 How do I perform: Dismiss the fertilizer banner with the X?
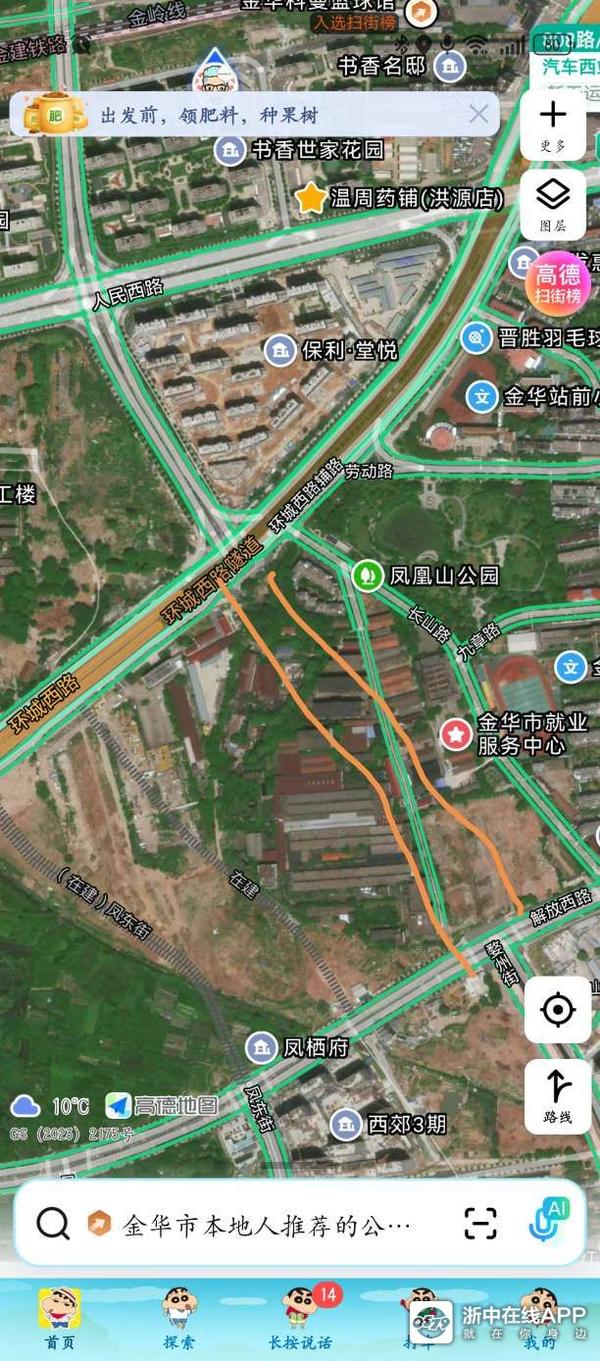pyautogui.click(x=479, y=114)
